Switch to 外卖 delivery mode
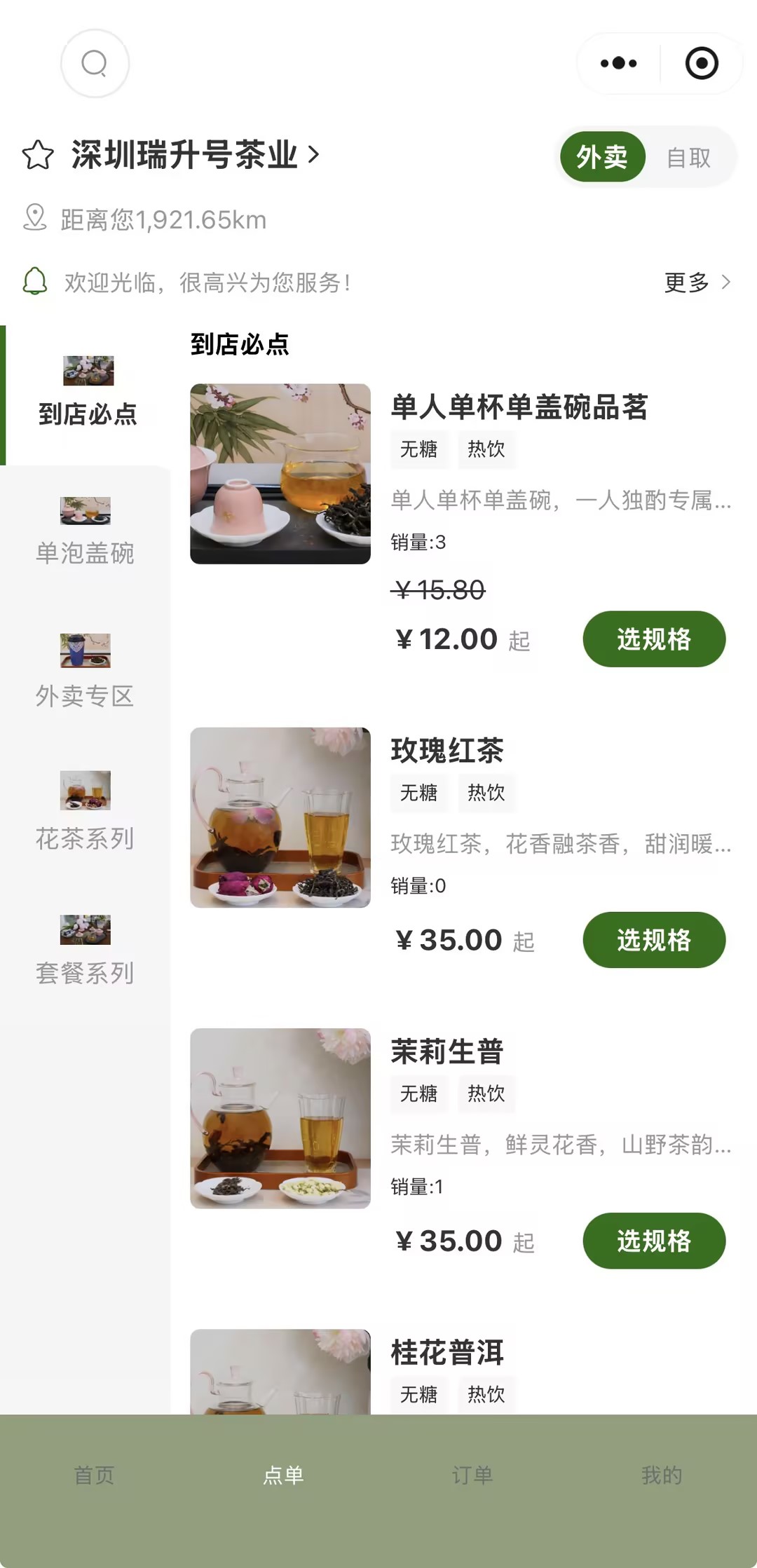This screenshot has width=757, height=1568. (602, 157)
